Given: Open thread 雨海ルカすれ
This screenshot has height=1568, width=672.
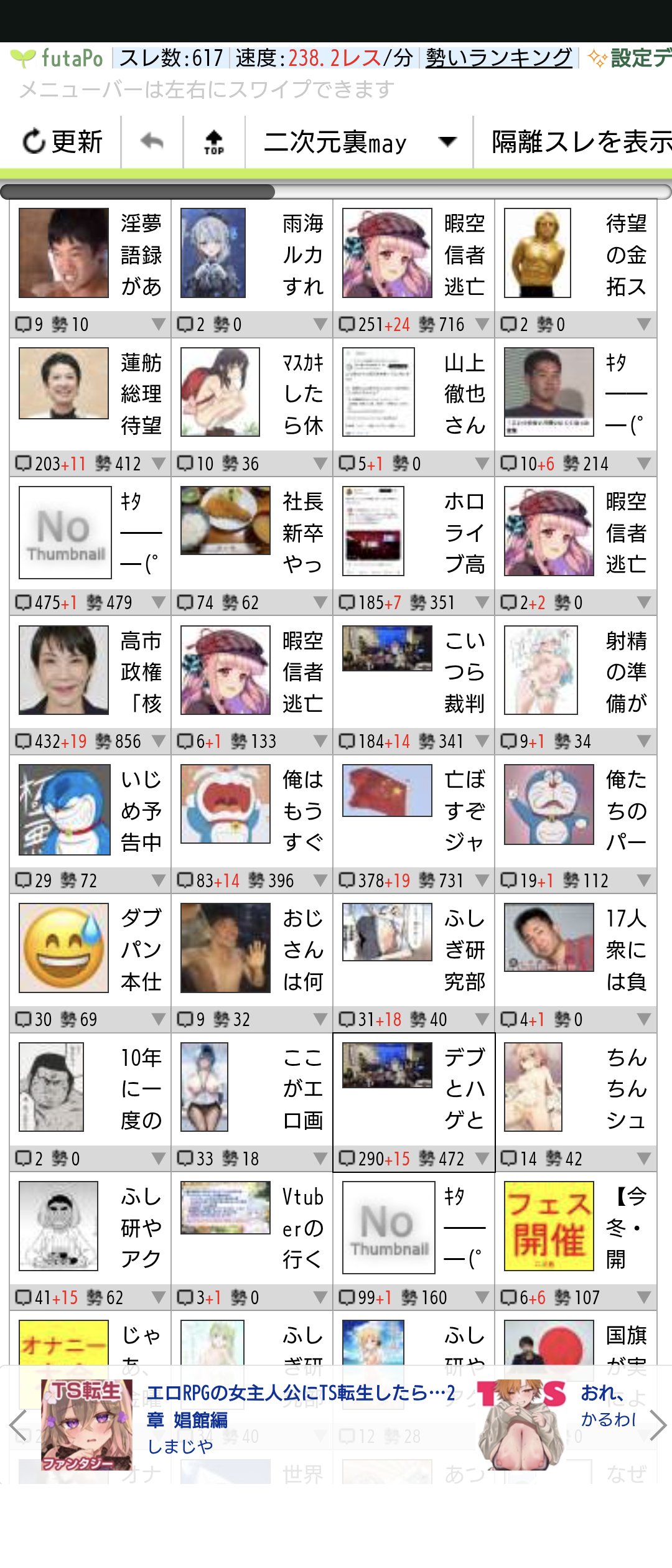Looking at the screenshot, I should tap(252, 254).
